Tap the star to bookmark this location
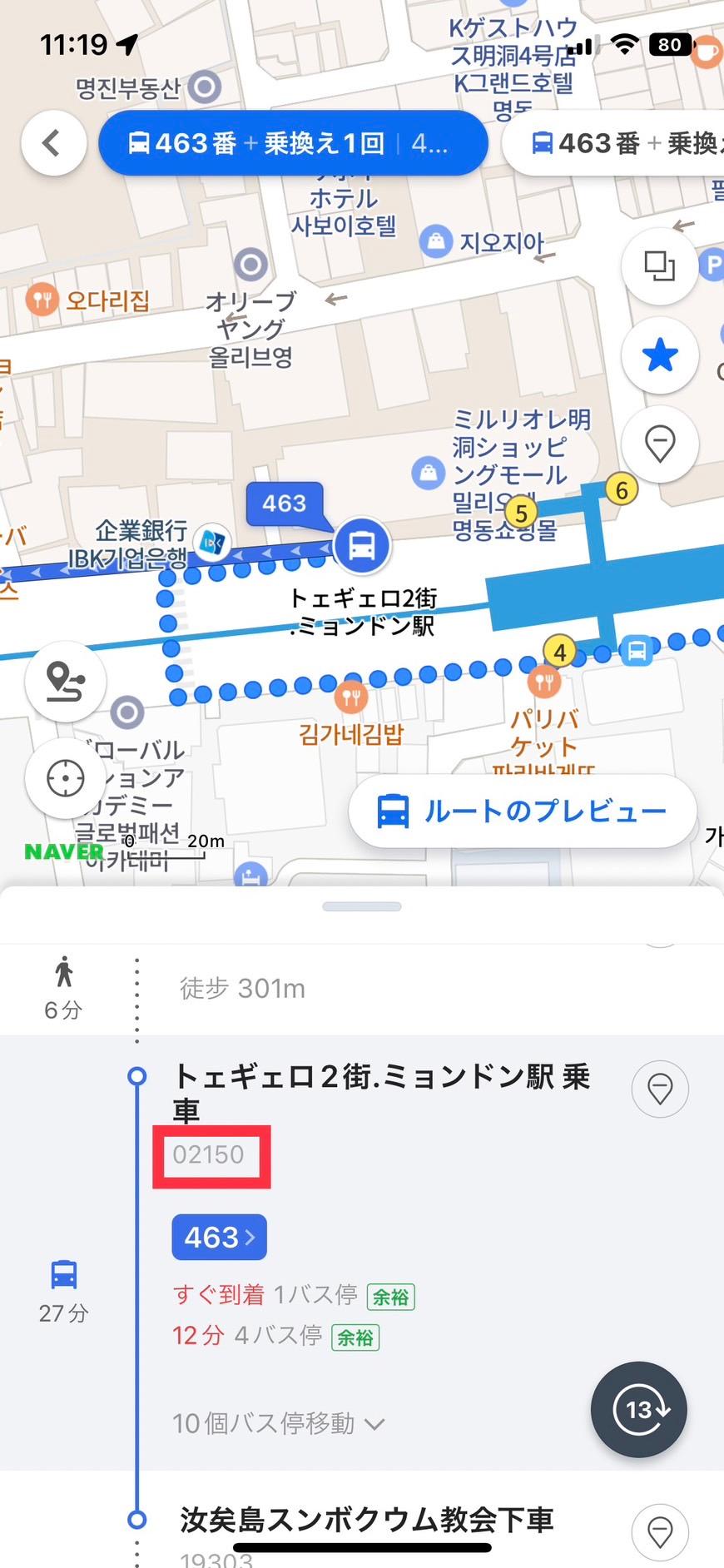724x1568 pixels. point(659,355)
